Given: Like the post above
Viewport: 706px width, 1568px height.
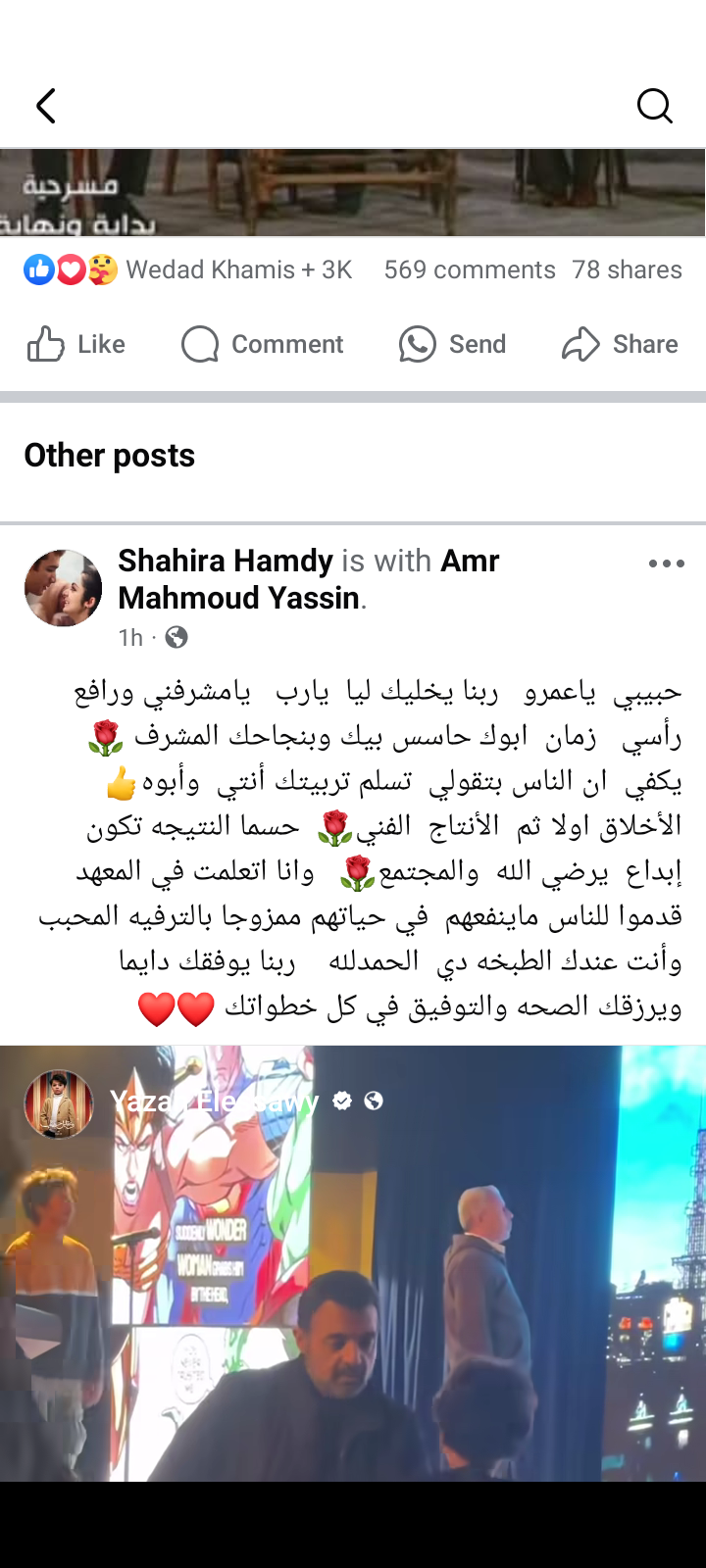Looking at the screenshot, I should tap(76, 344).
